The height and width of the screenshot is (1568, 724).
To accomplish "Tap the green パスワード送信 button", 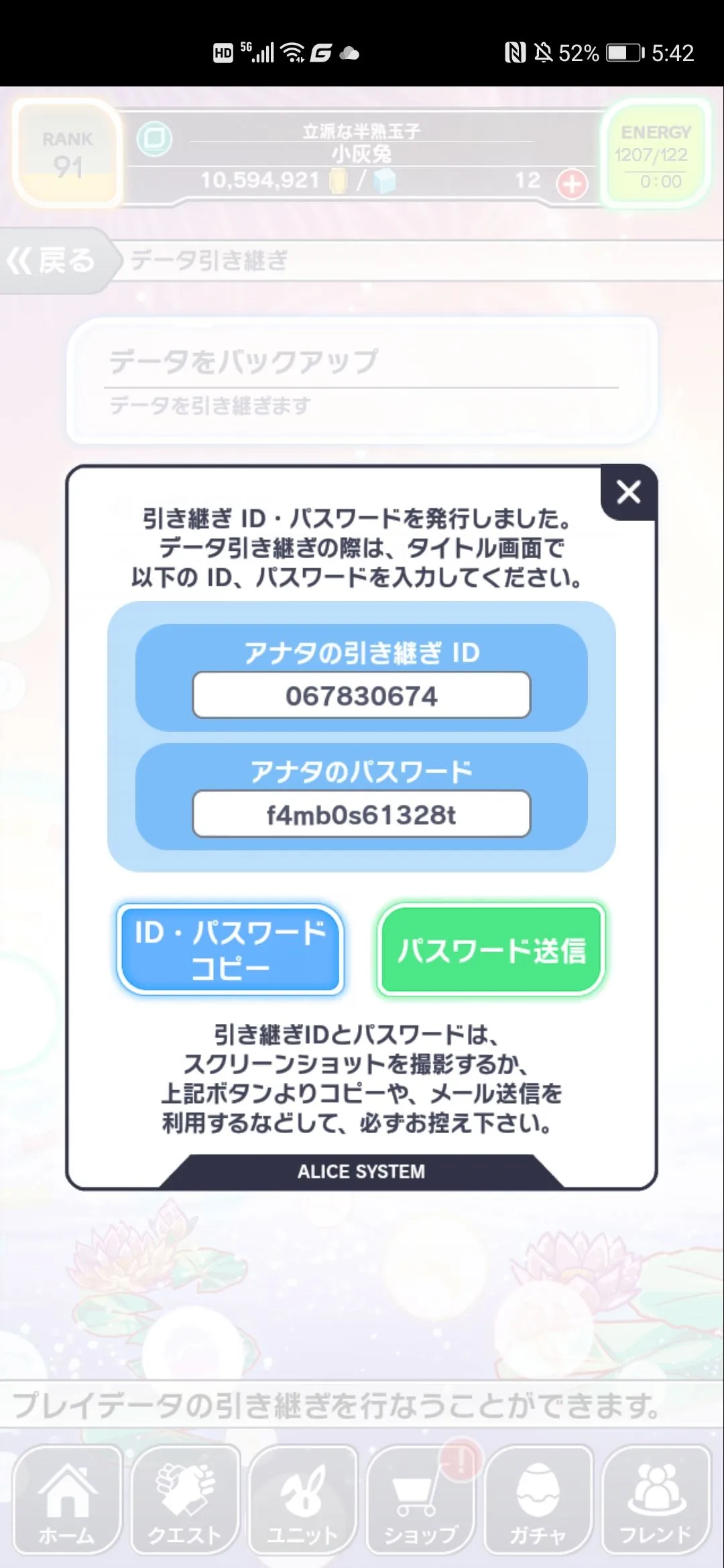I will (491, 950).
